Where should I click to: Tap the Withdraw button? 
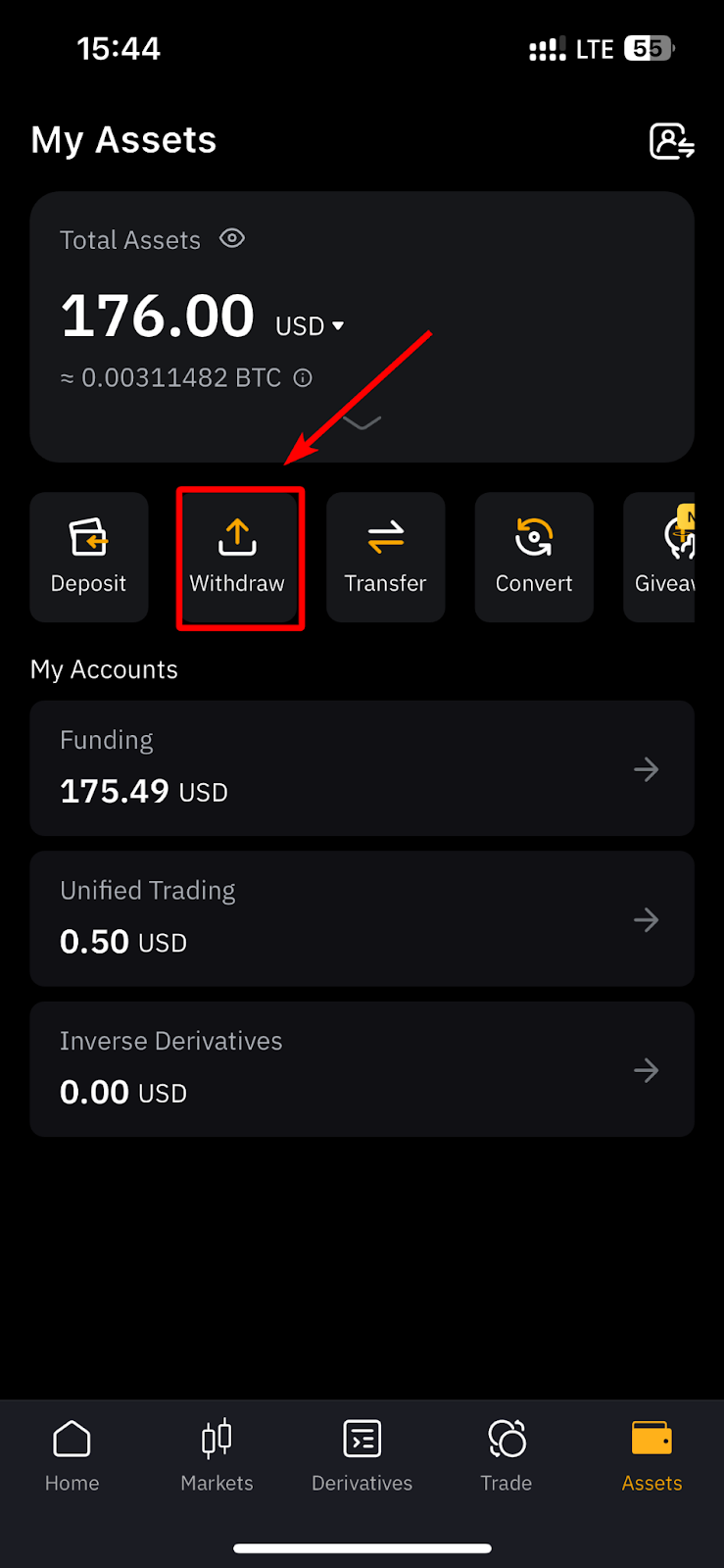[238, 557]
